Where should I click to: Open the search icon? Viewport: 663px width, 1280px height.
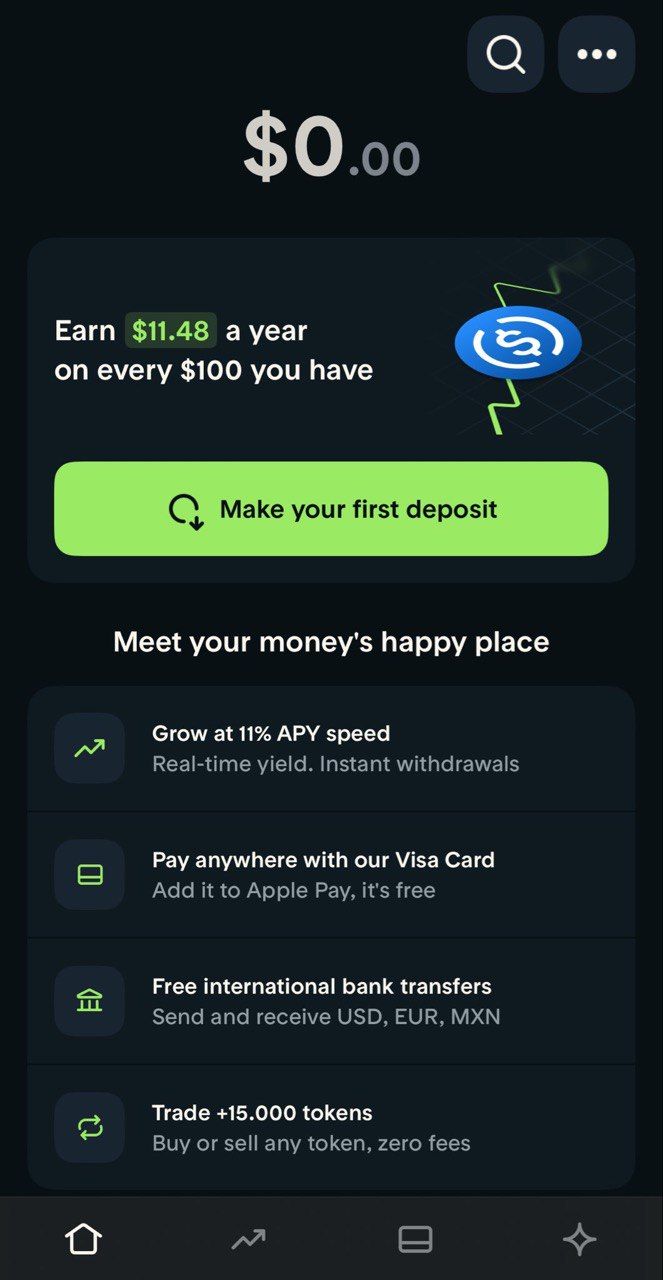click(505, 54)
